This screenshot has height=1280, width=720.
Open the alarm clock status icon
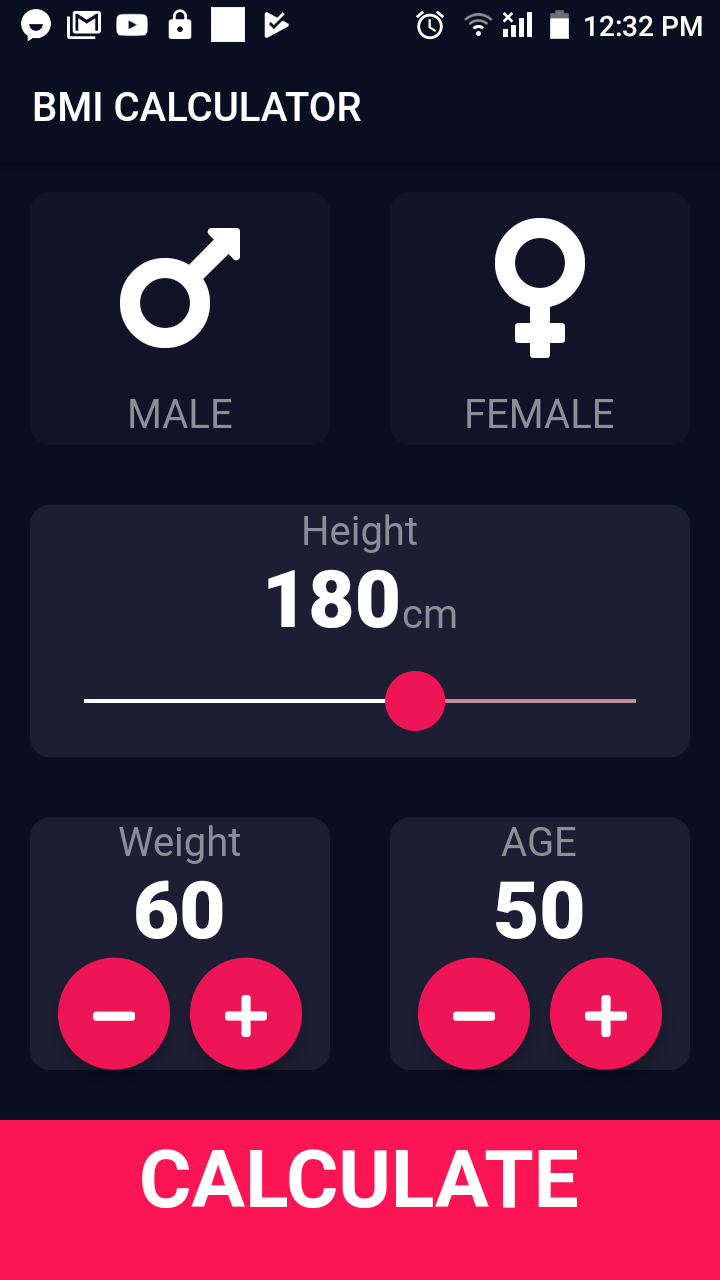click(428, 27)
